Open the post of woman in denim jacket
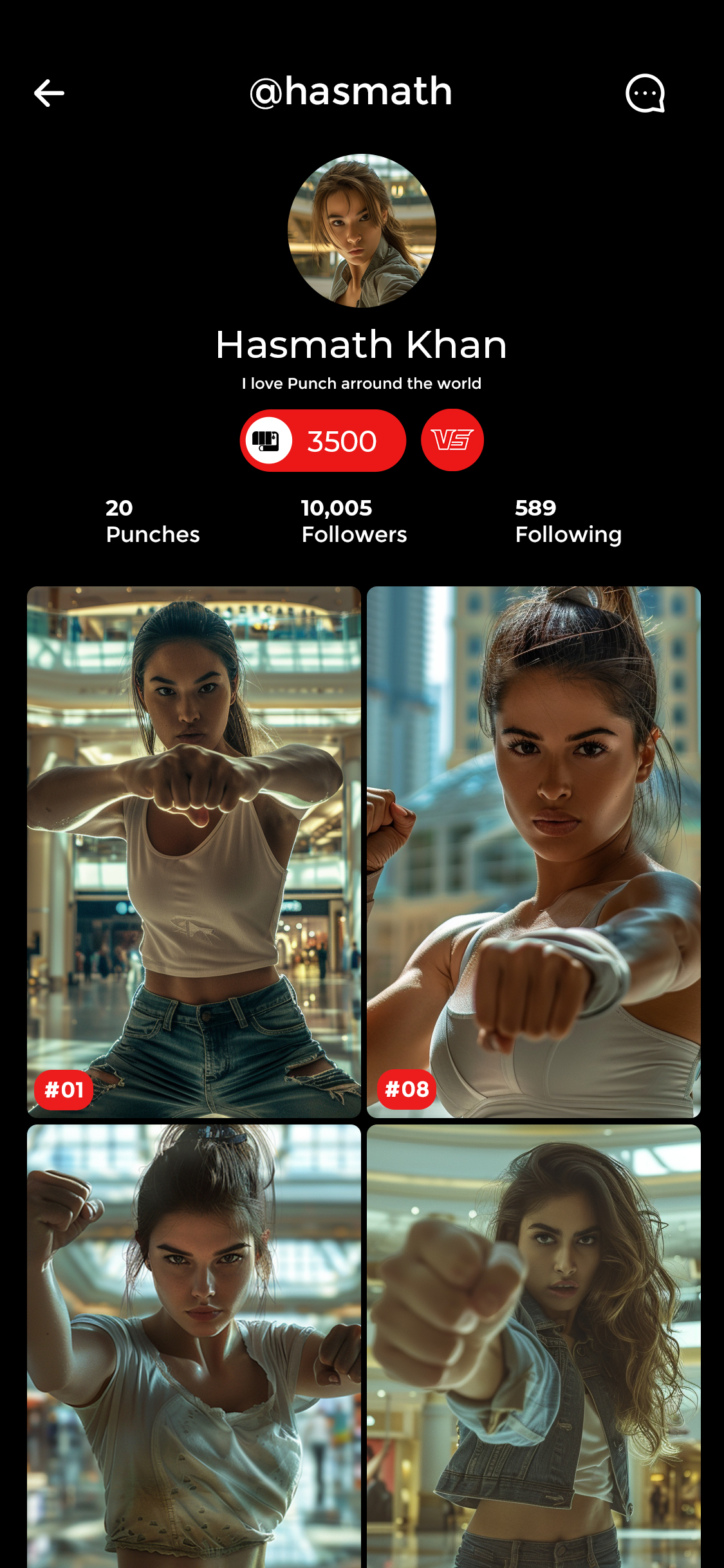 click(534, 1345)
